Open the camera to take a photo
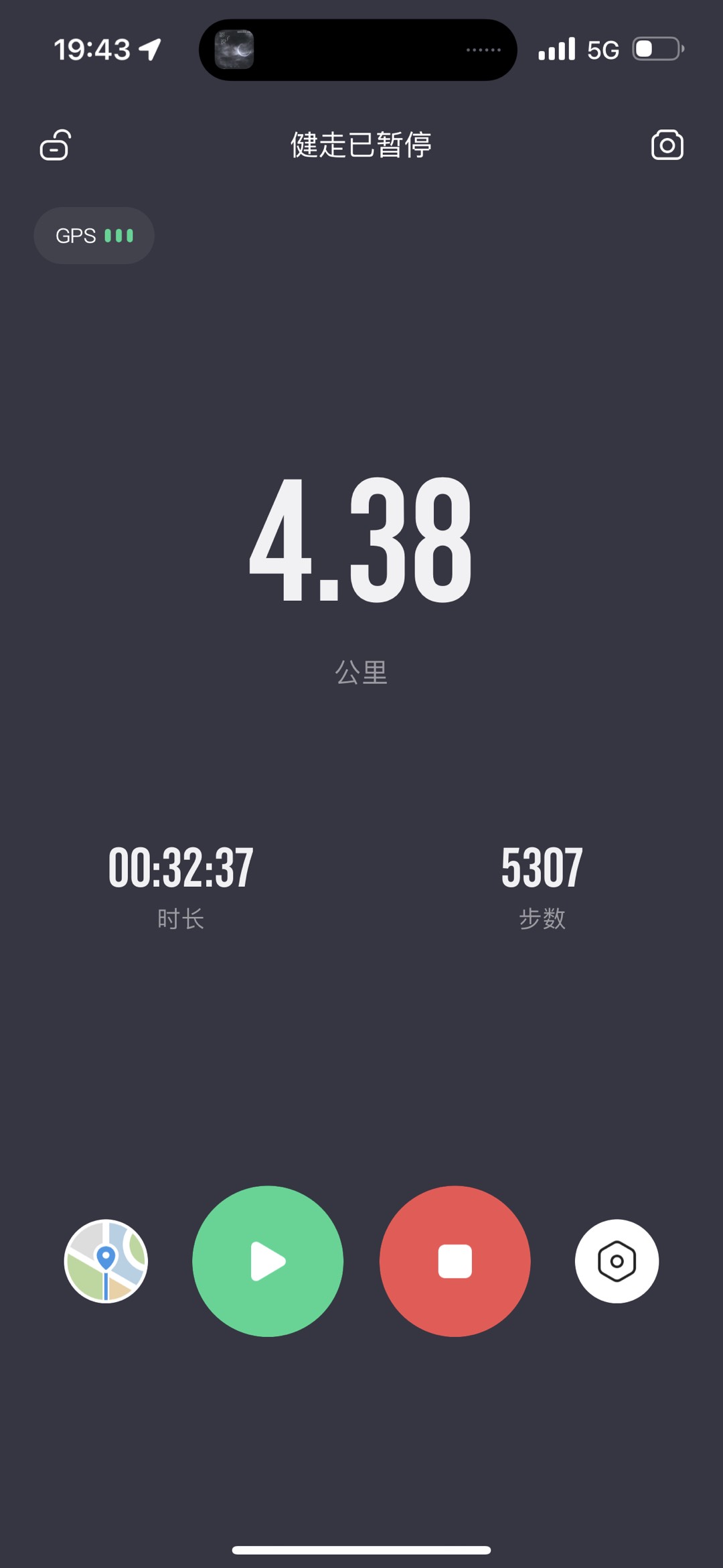The width and height of the screenshot is (723, 1568). 667,145
